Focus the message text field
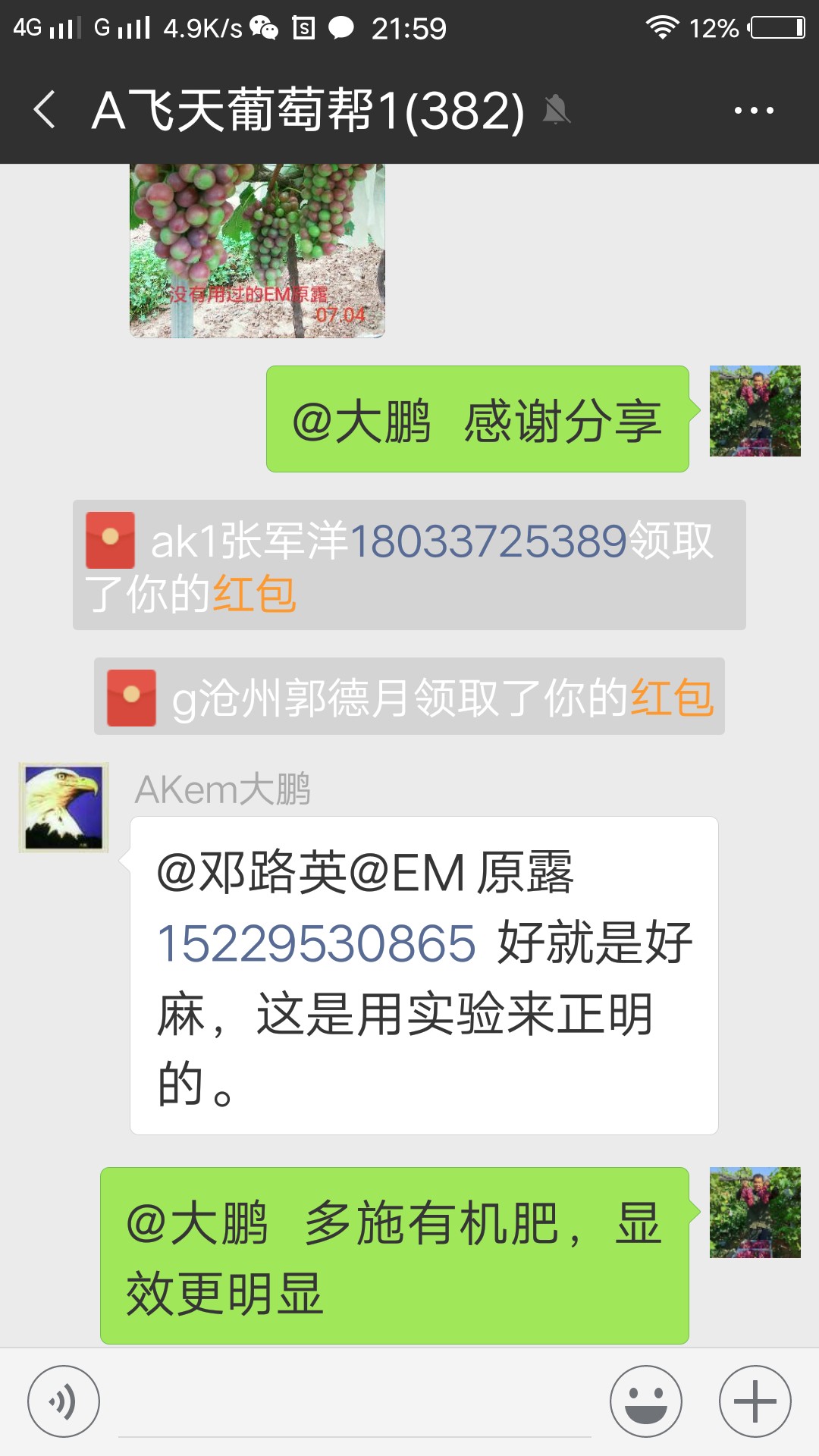 355,1403
